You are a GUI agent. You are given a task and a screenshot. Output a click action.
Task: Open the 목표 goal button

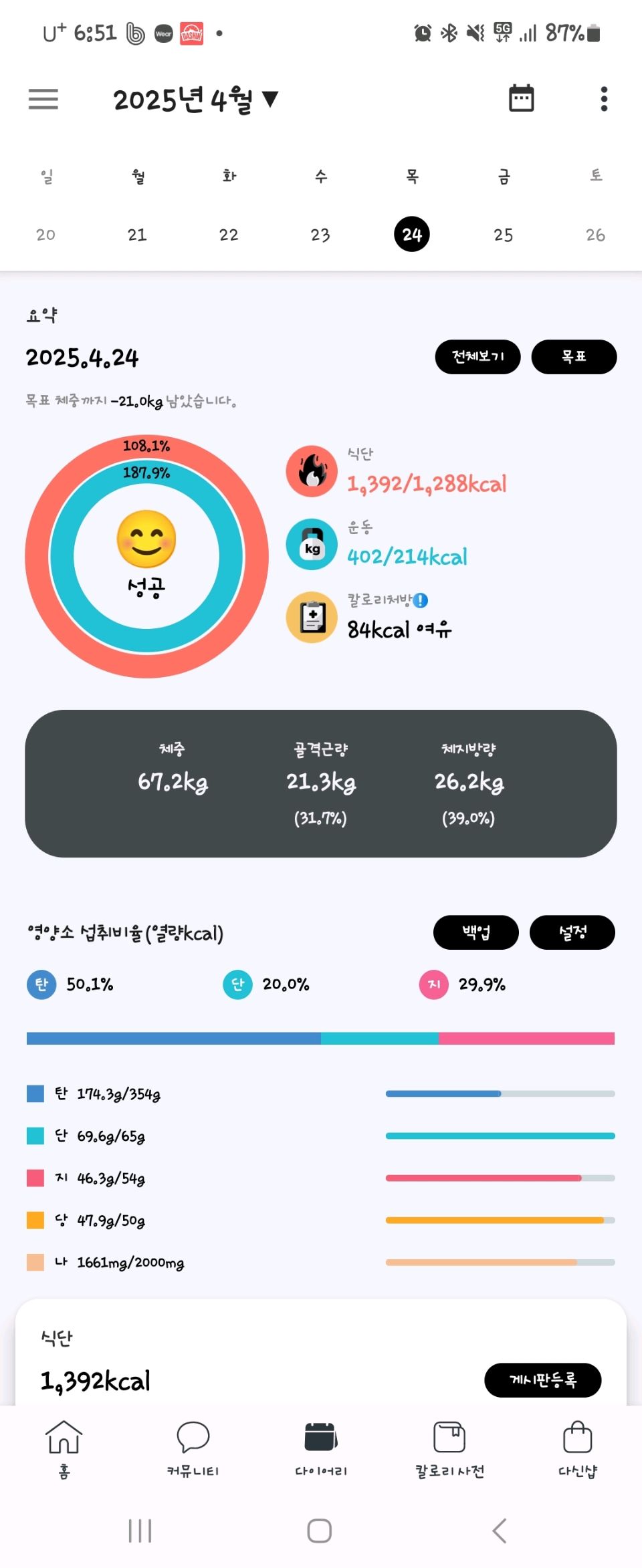pos(574,357)
